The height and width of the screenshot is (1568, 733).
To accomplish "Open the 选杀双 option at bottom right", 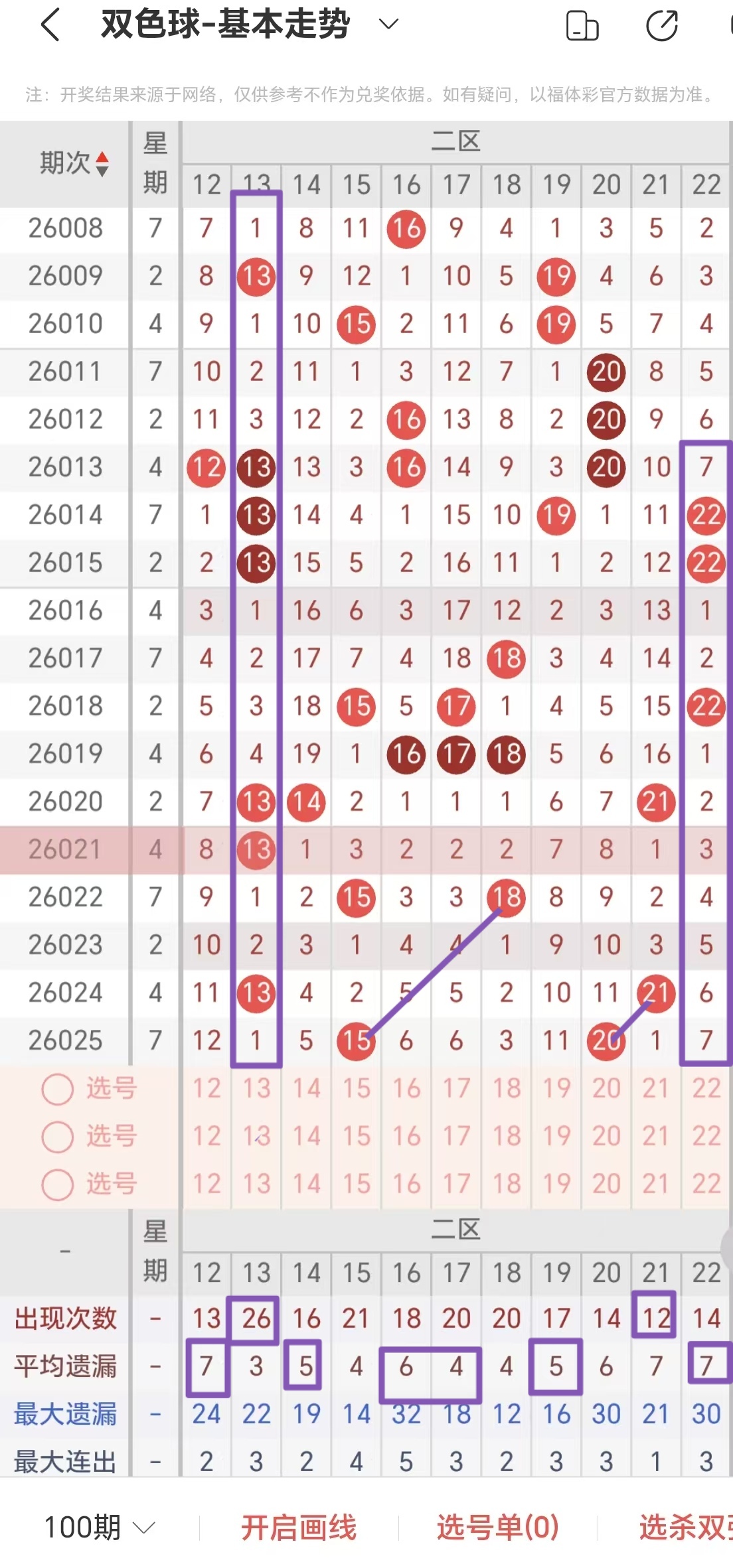I will click(x=685, y=1528).
